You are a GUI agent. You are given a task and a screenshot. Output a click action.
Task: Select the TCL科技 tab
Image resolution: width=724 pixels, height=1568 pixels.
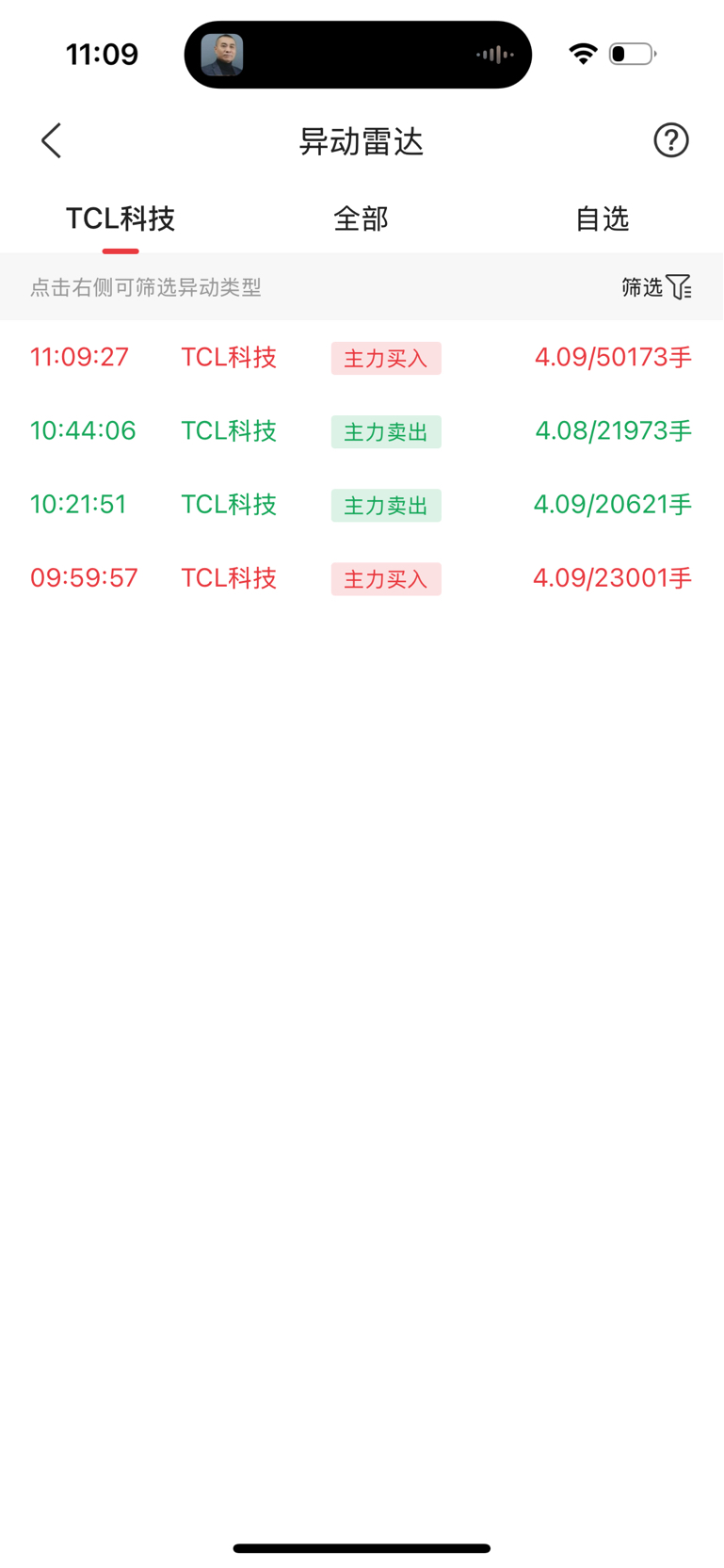[121, 219]
